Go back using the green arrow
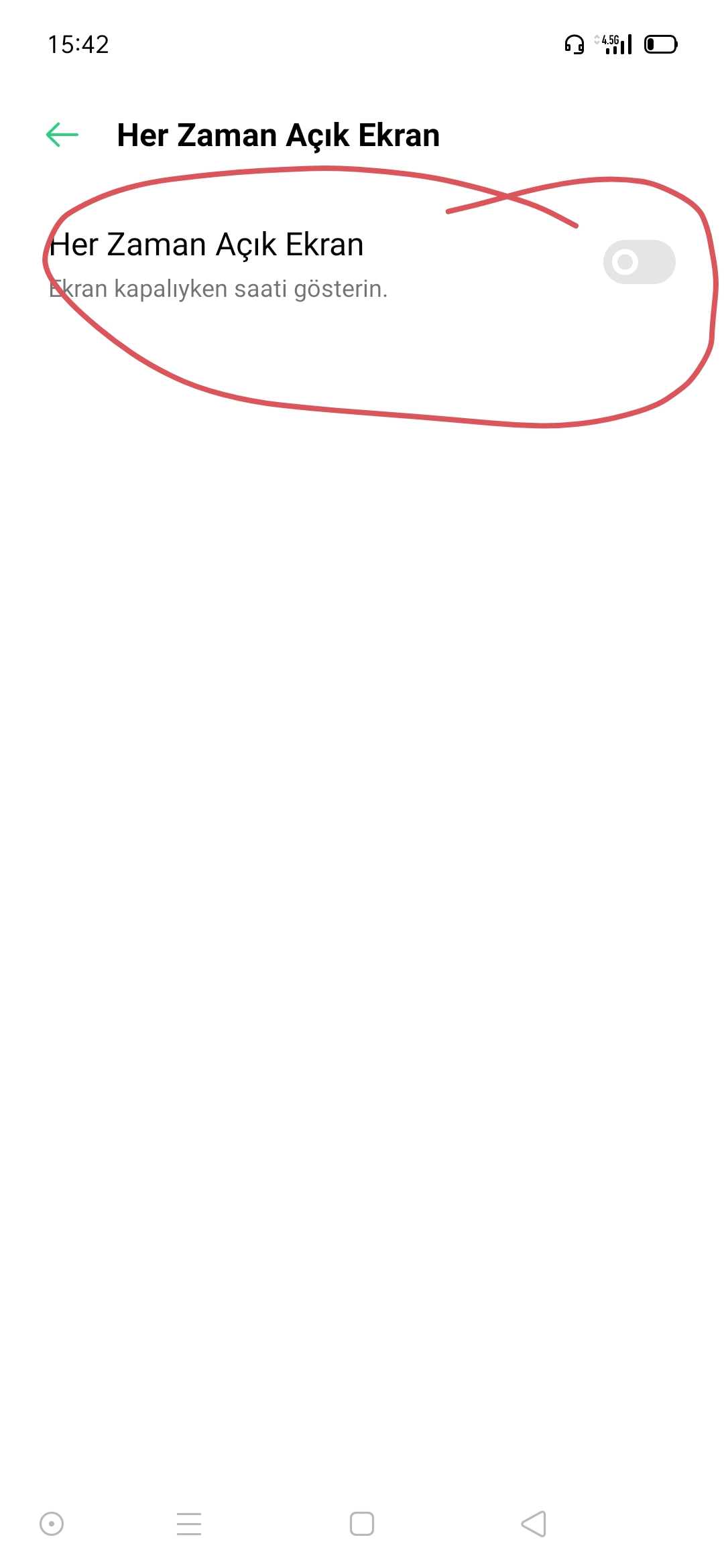 coord(62,135)
